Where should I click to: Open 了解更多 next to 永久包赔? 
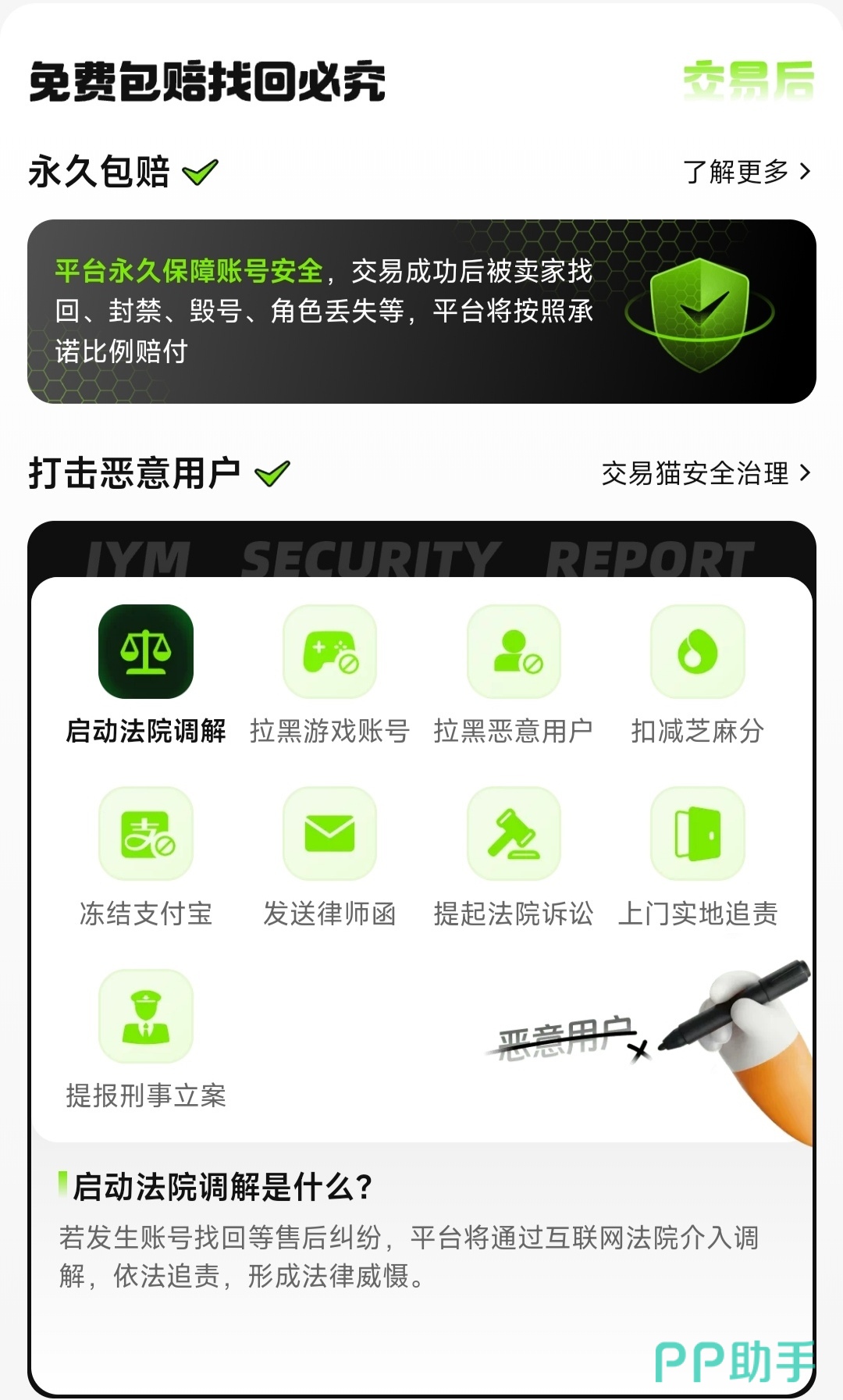tap(746, 171)
